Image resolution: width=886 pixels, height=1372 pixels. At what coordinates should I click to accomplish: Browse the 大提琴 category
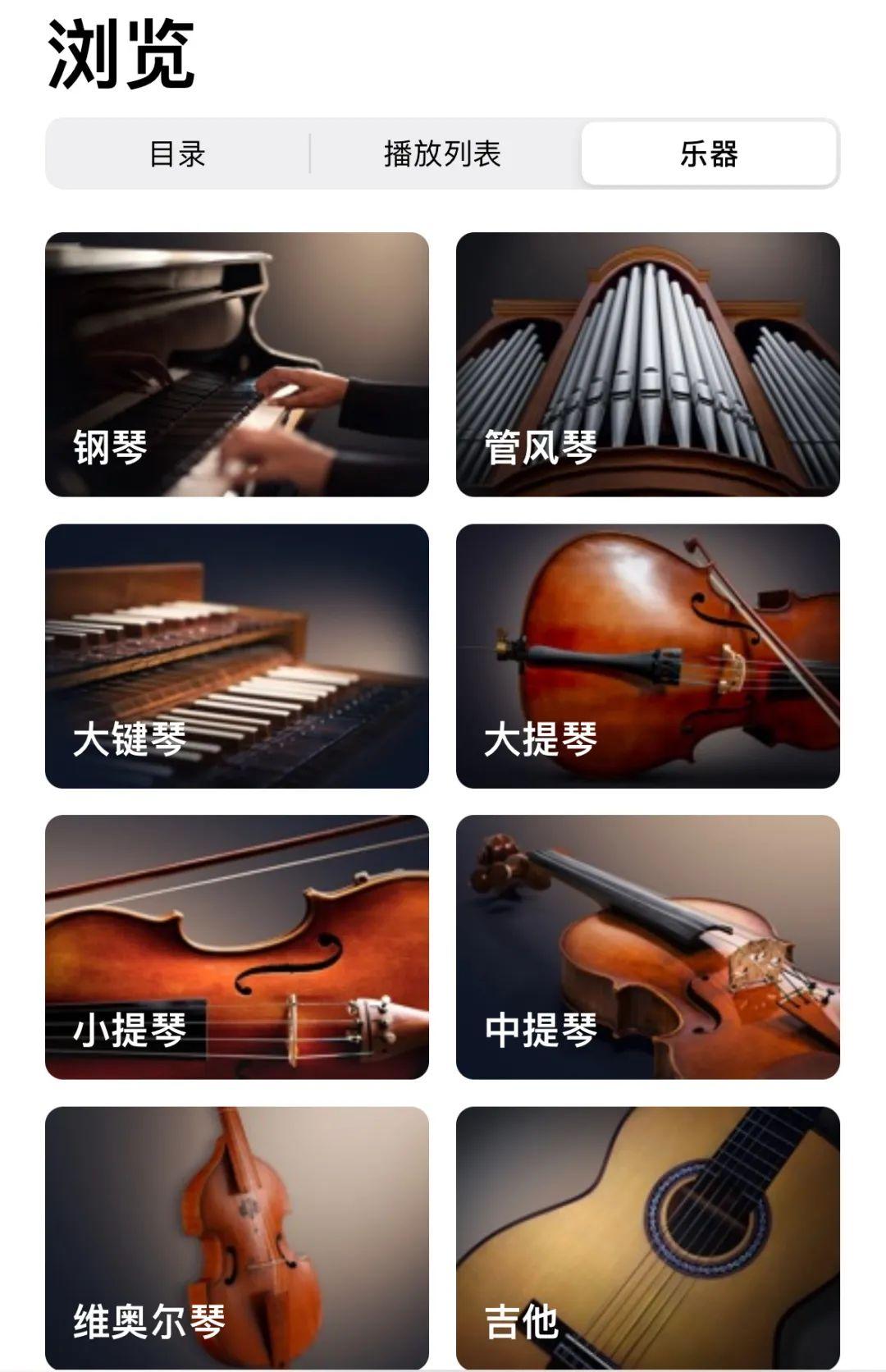pos(648,656)
